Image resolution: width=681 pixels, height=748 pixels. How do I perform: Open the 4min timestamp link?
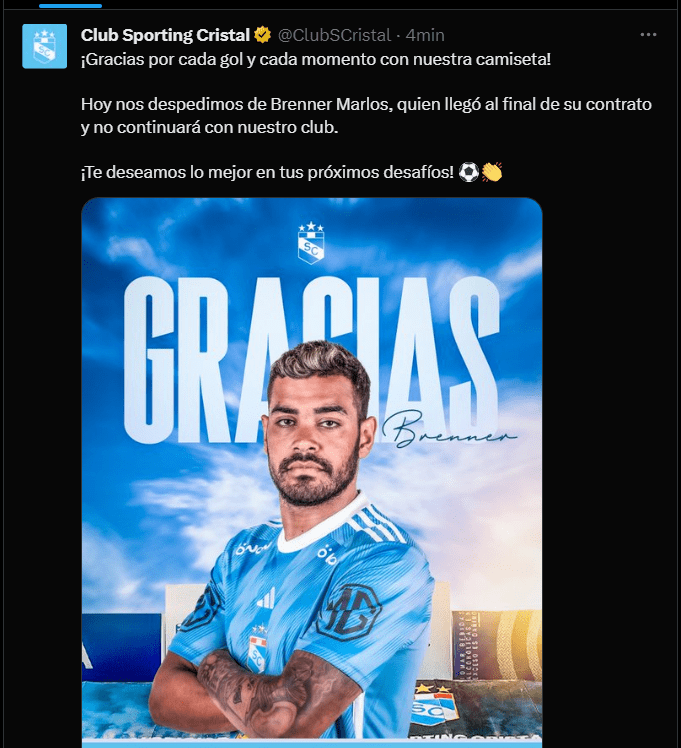point(425,35)
